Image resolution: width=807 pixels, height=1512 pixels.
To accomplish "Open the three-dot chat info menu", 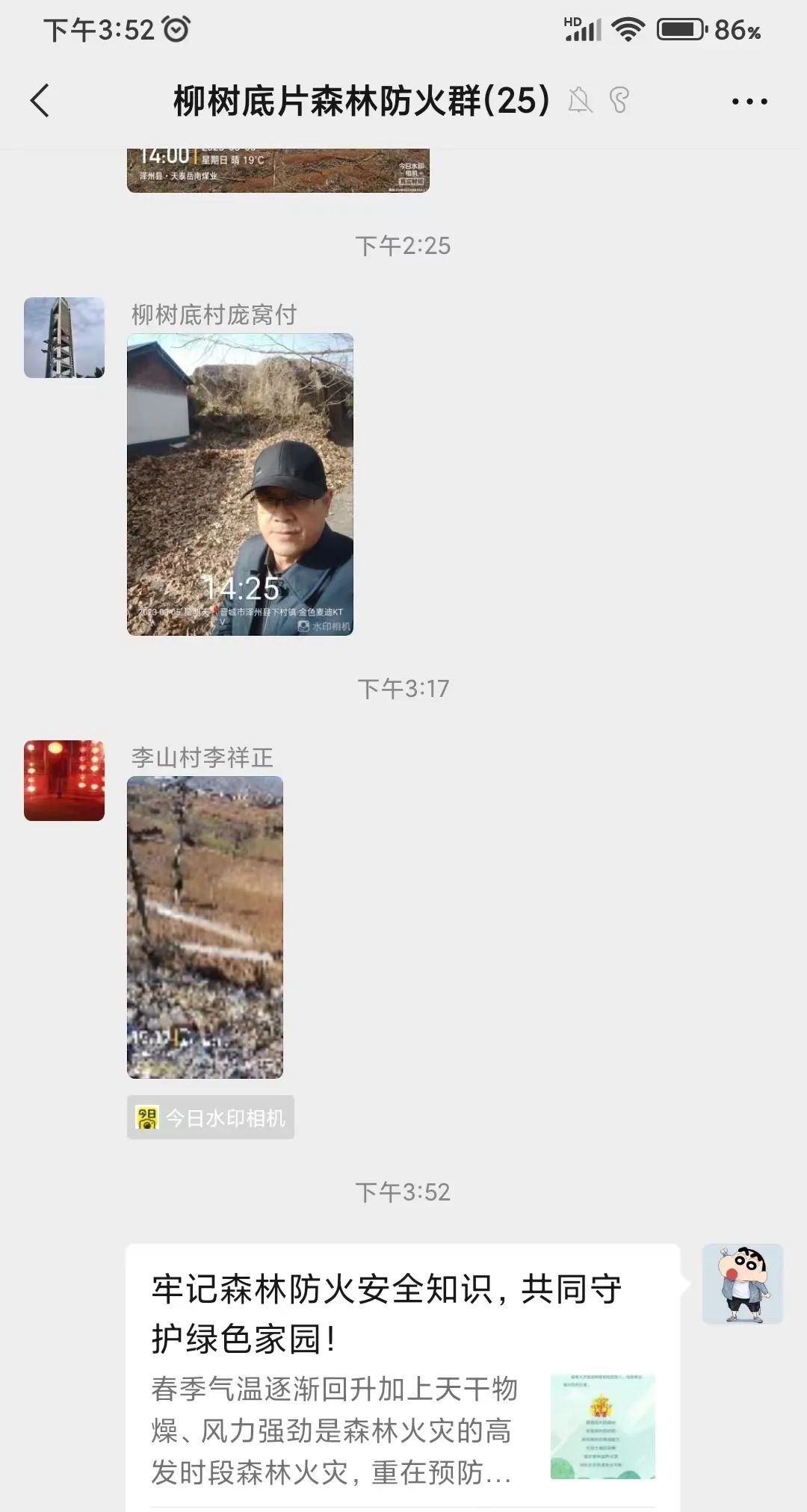I will 749,102.
